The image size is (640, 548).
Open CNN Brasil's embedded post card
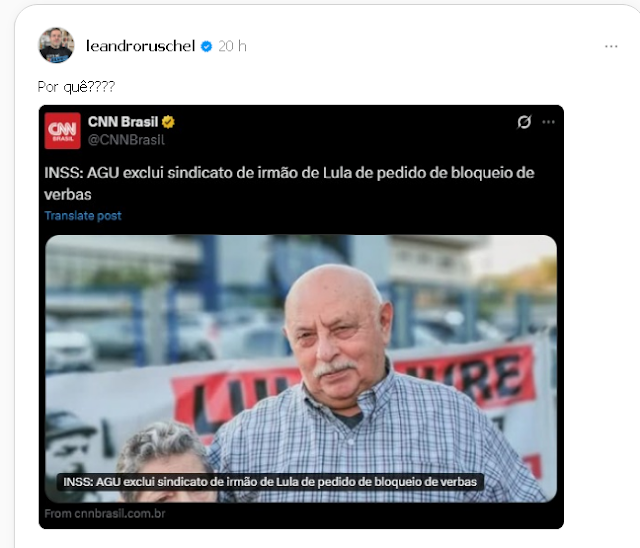(300, 180)
